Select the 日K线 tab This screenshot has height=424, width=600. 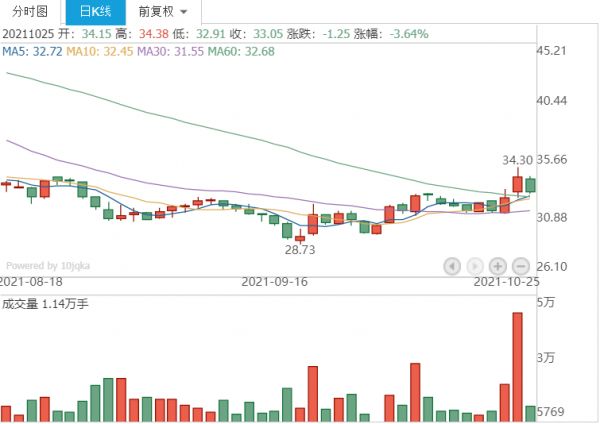[x=94, y=13]
